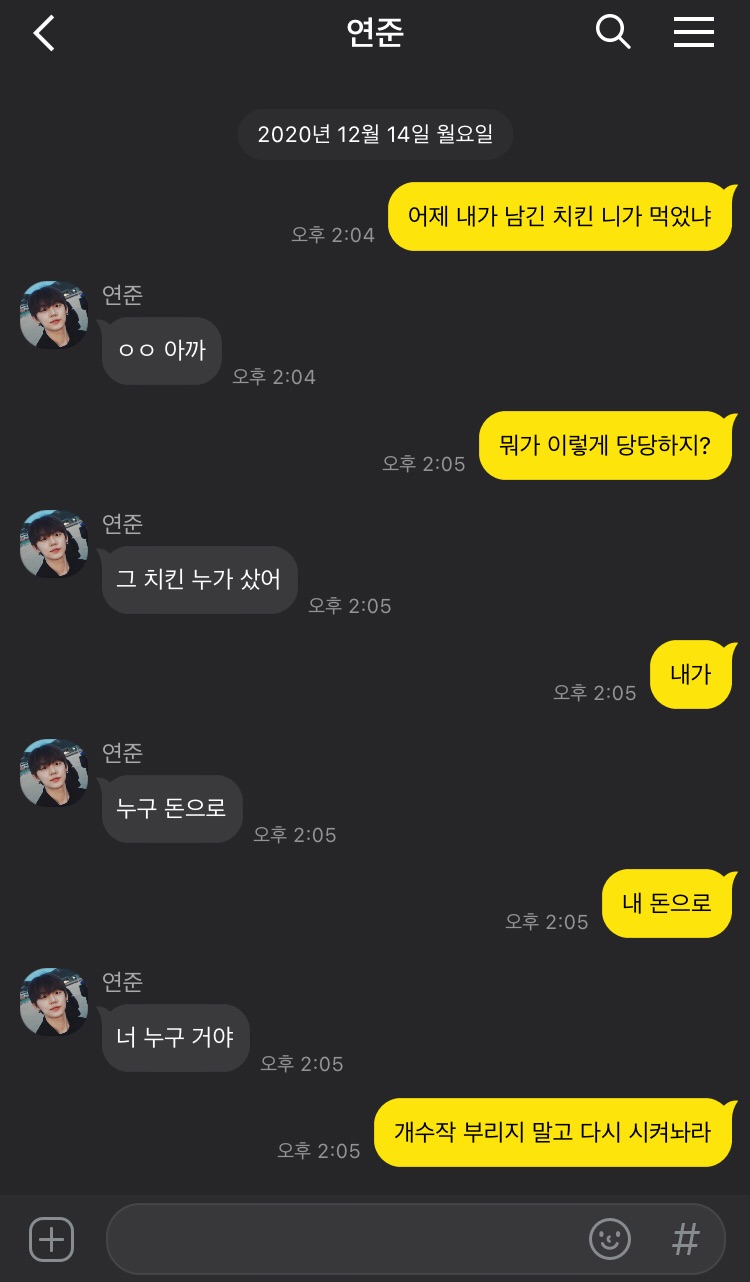Viewport: 750px width, 1282px height.
Task: Open the chat room hamburger menu
Action: (693, 33)
